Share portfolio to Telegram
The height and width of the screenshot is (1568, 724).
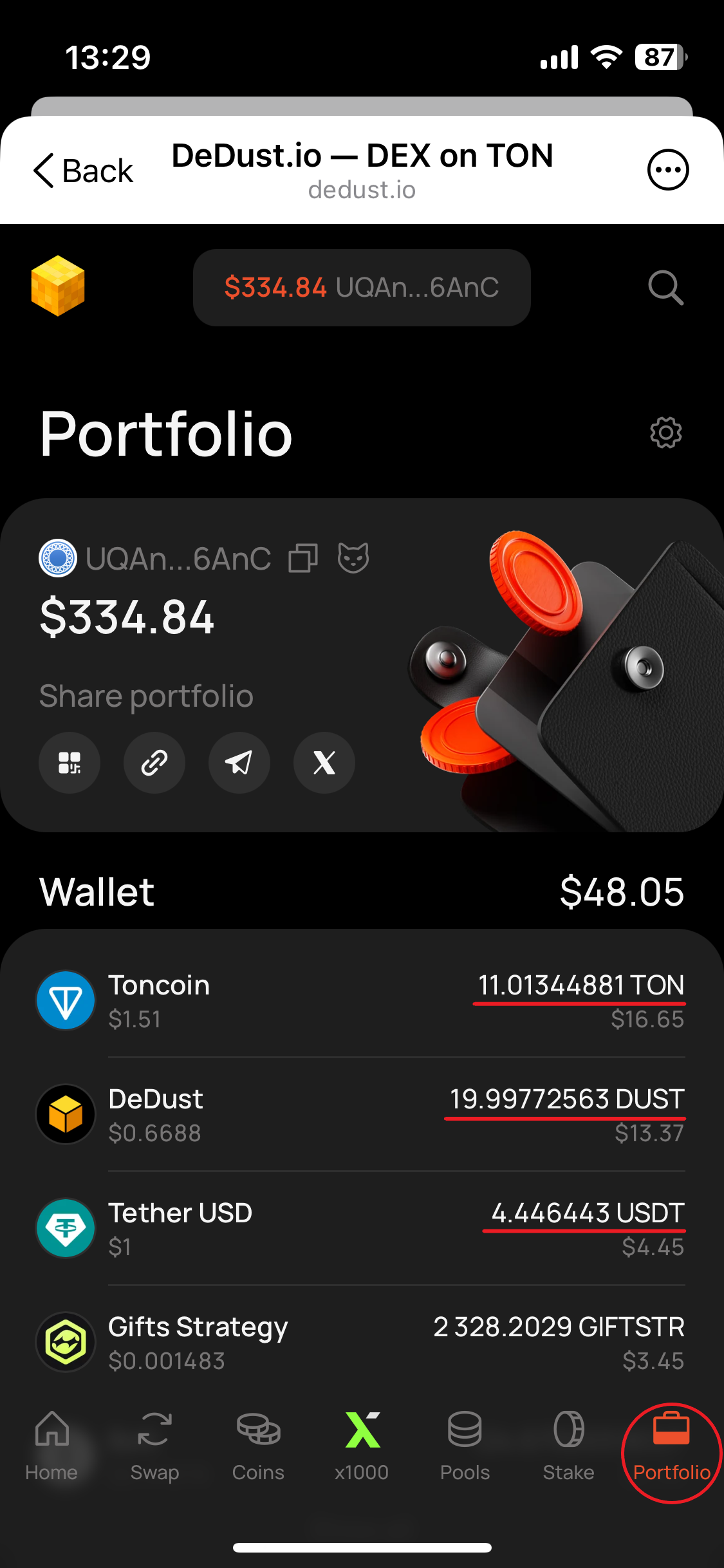pyautogui.click(x=239, y=763)
